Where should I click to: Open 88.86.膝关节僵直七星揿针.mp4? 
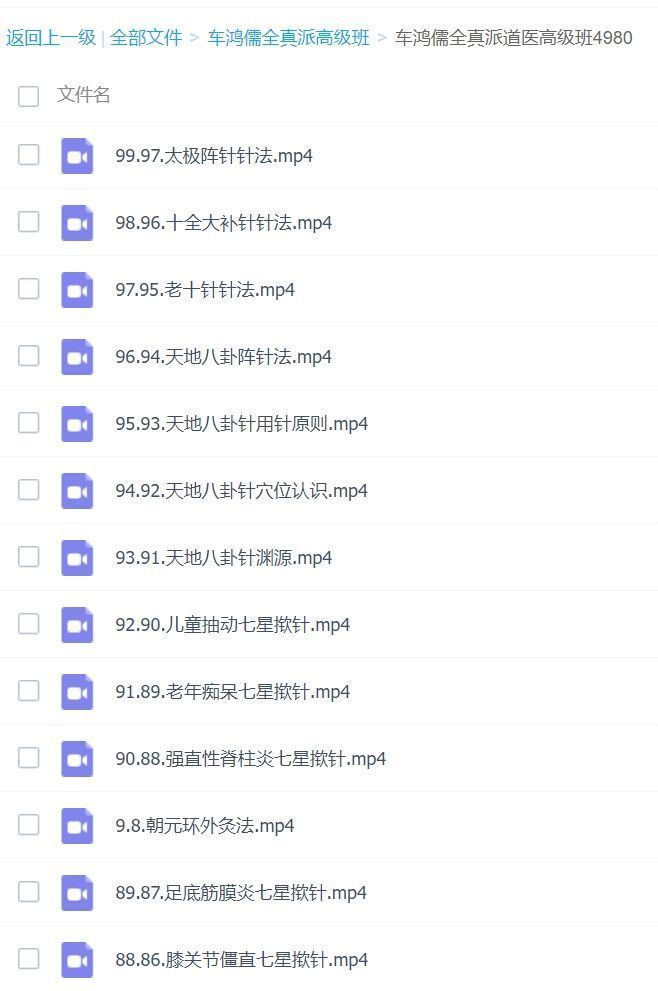[x=241, y=960]
